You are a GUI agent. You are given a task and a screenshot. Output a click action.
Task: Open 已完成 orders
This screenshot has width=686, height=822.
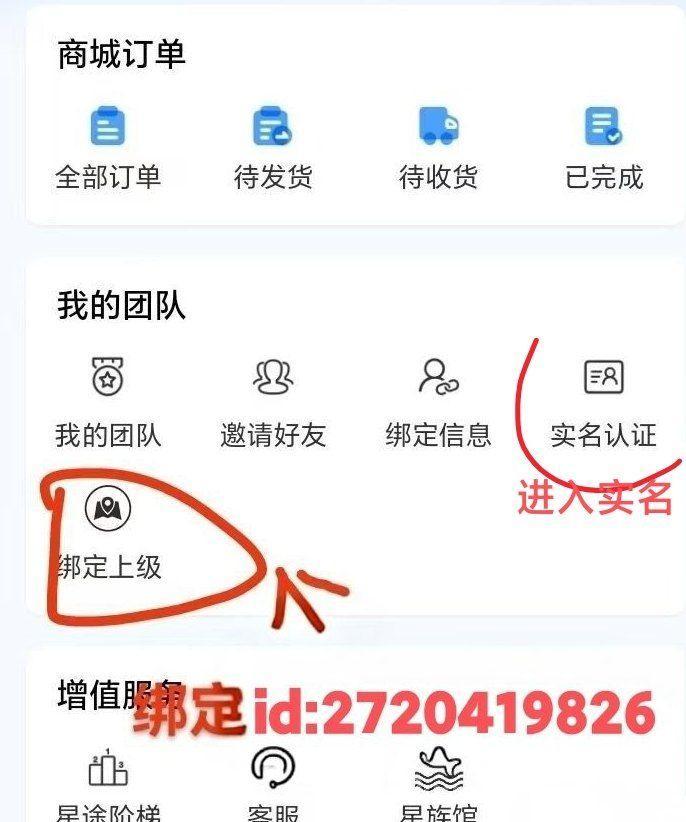point(603,148)
